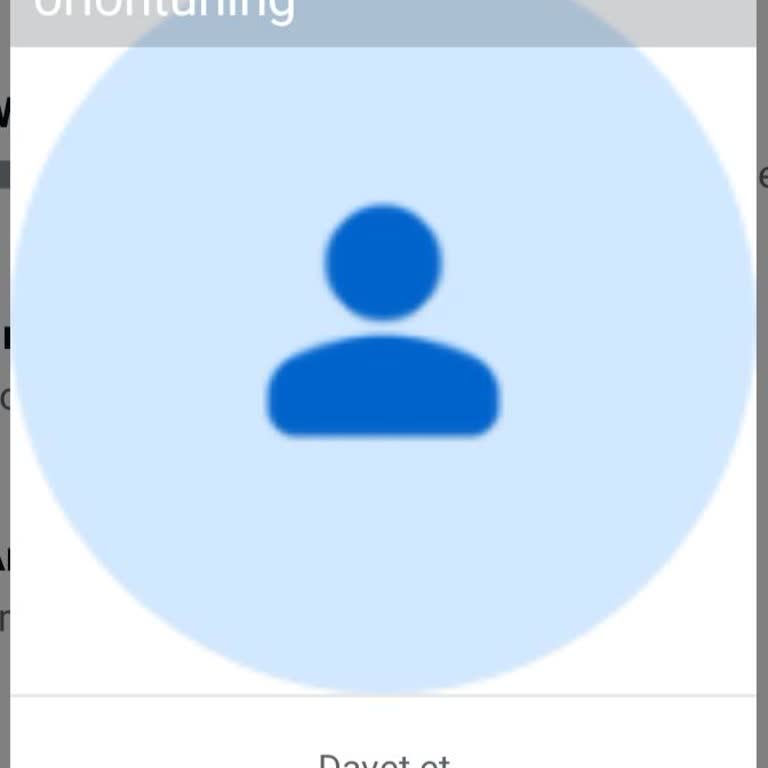Open the contact's profile avatar
Screen dimensions: 768x768
[384, 330]
